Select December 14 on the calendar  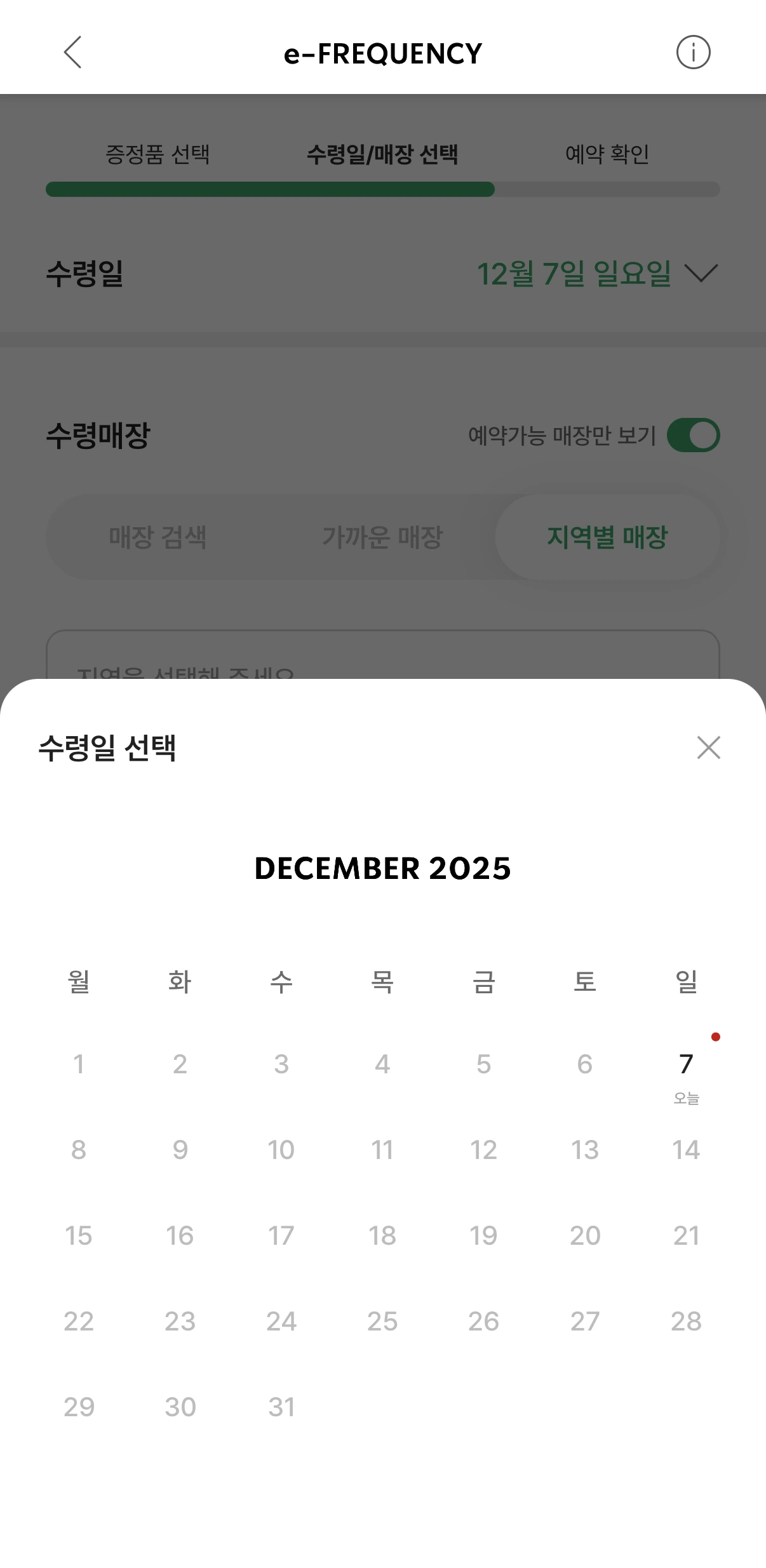(x=687, y=1149)
